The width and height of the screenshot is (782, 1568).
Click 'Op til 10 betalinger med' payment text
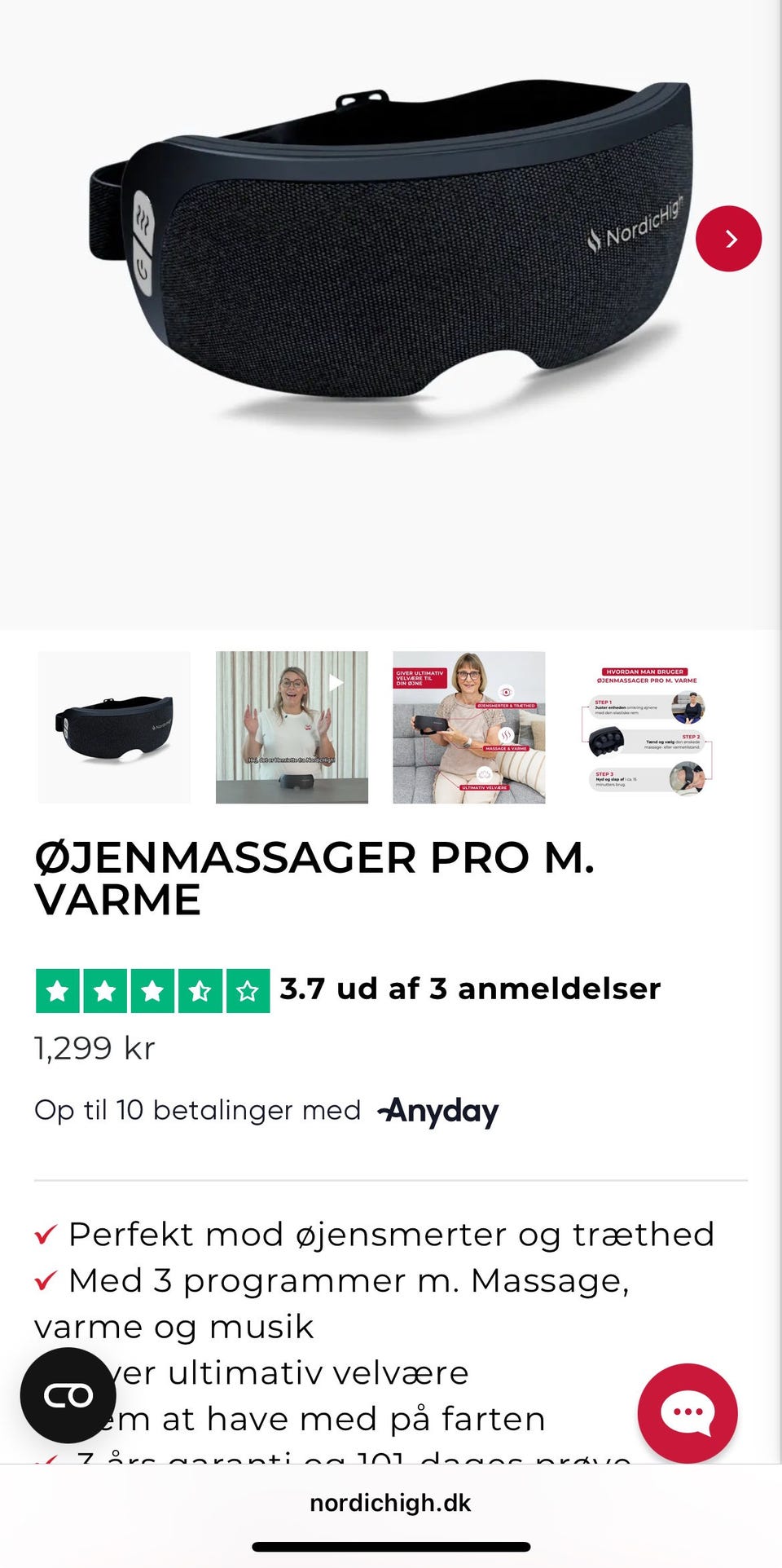coord(196,1110)
